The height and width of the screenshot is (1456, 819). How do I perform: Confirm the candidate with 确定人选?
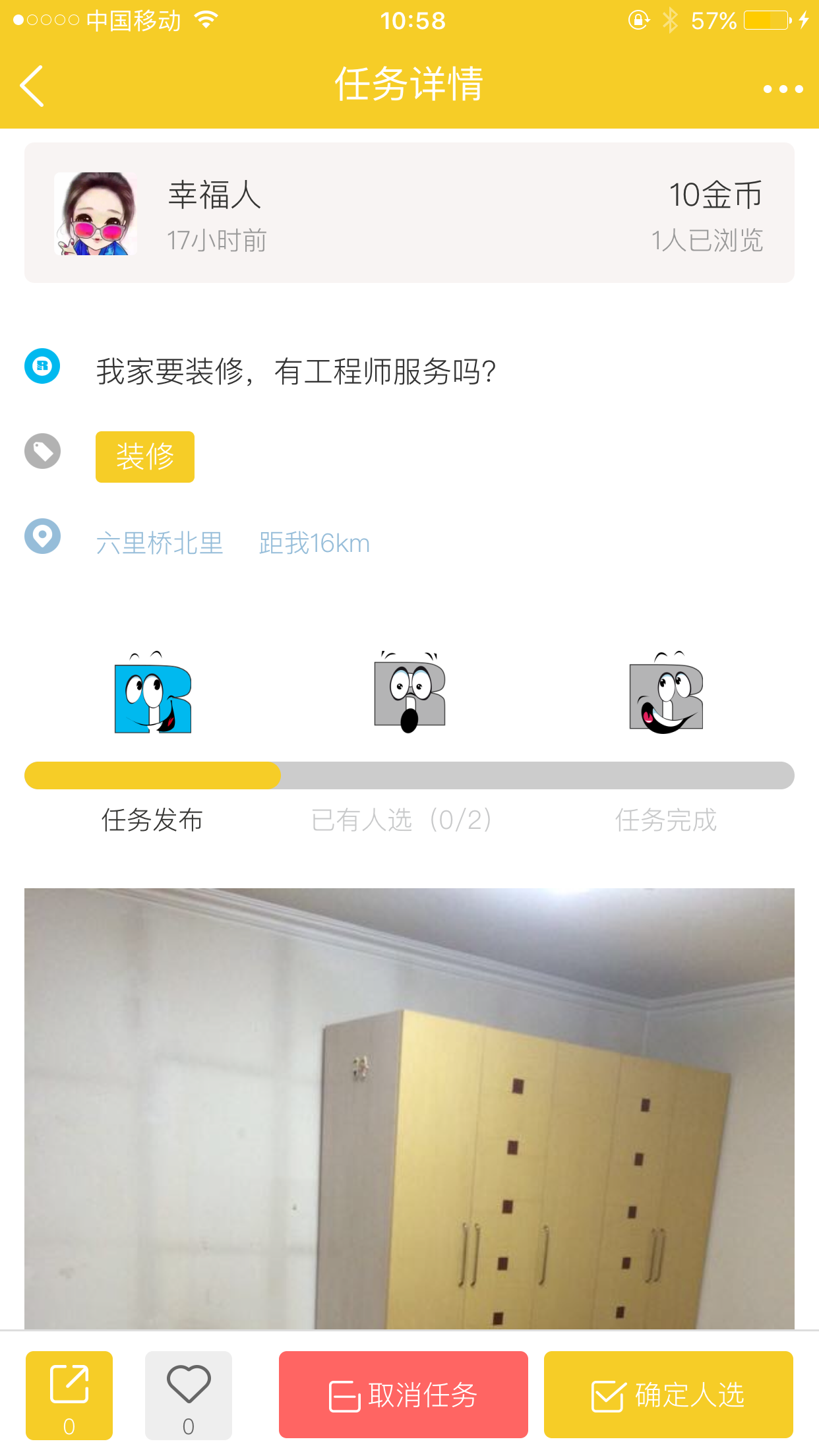(668, 1395)
